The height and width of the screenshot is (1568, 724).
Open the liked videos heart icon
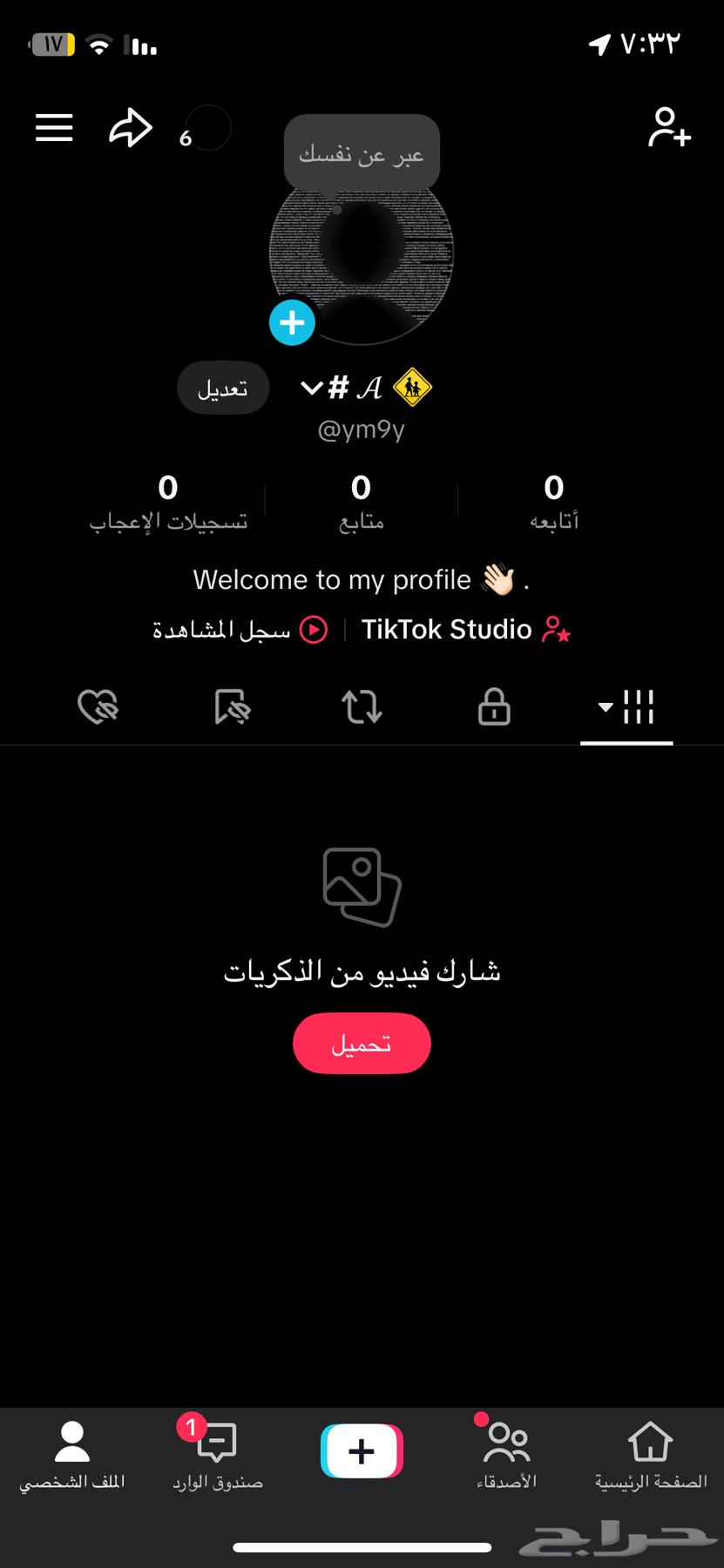[98, 707]
